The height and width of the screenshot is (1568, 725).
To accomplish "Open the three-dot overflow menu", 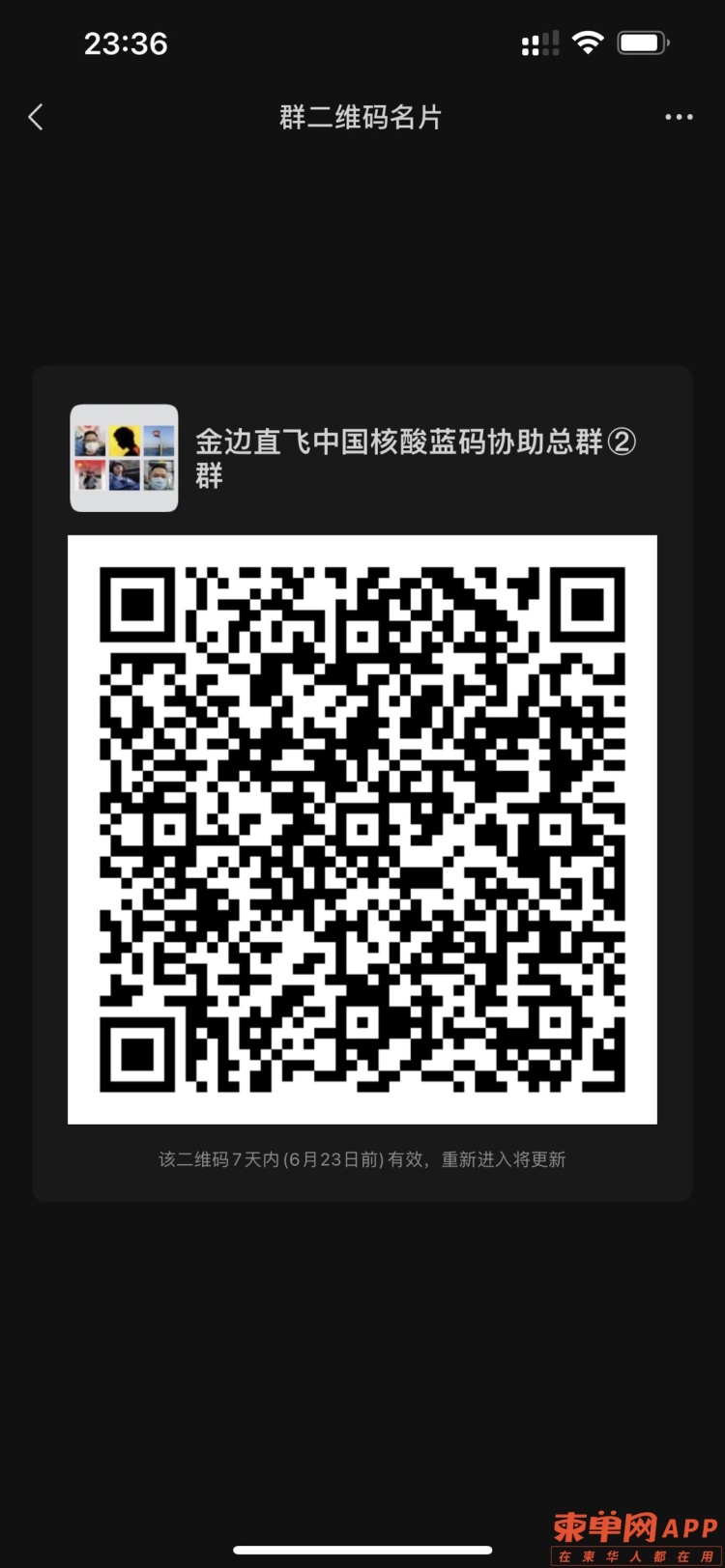I will pos(679,118).
